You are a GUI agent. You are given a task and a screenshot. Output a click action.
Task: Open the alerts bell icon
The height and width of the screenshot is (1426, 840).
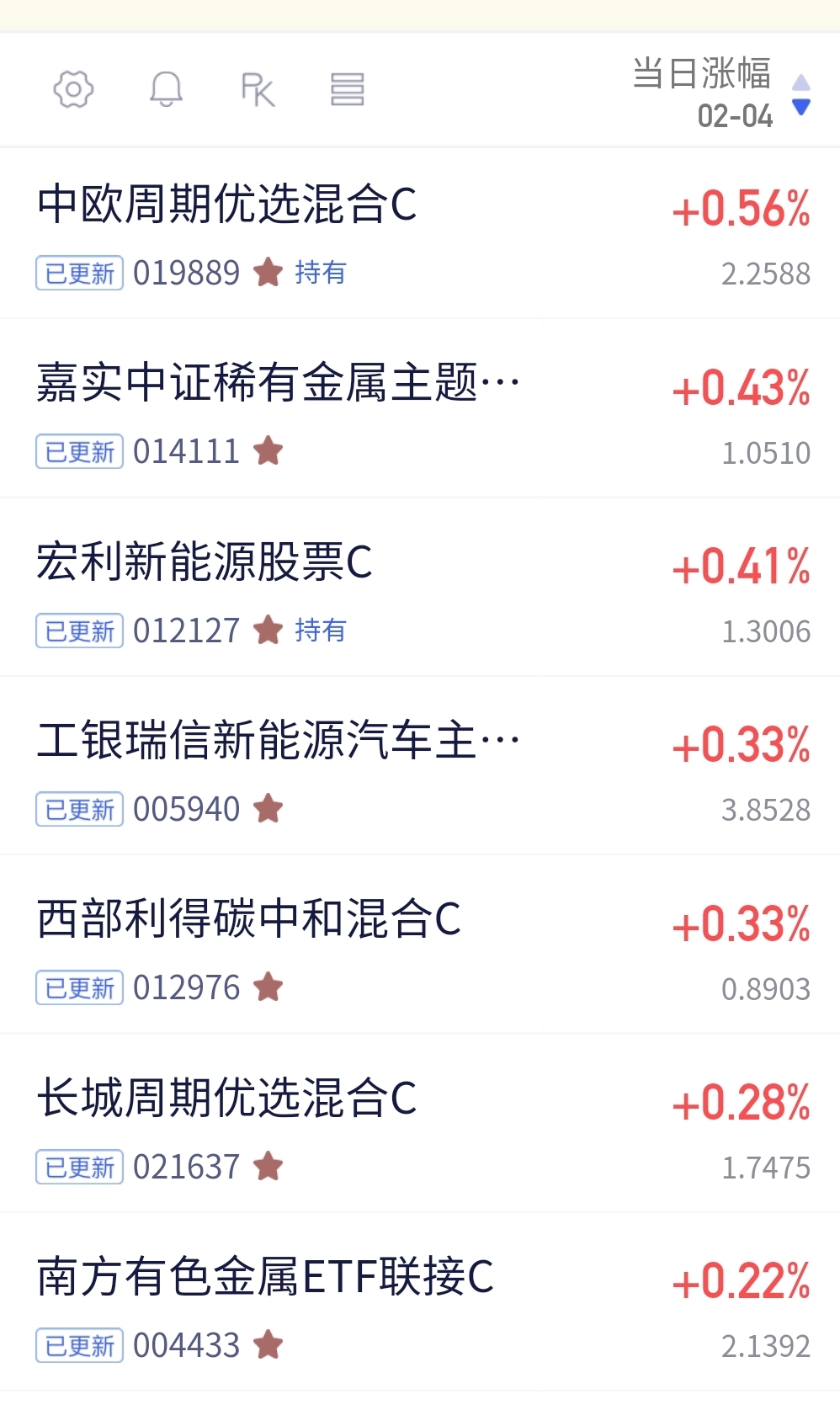(166, 89)
